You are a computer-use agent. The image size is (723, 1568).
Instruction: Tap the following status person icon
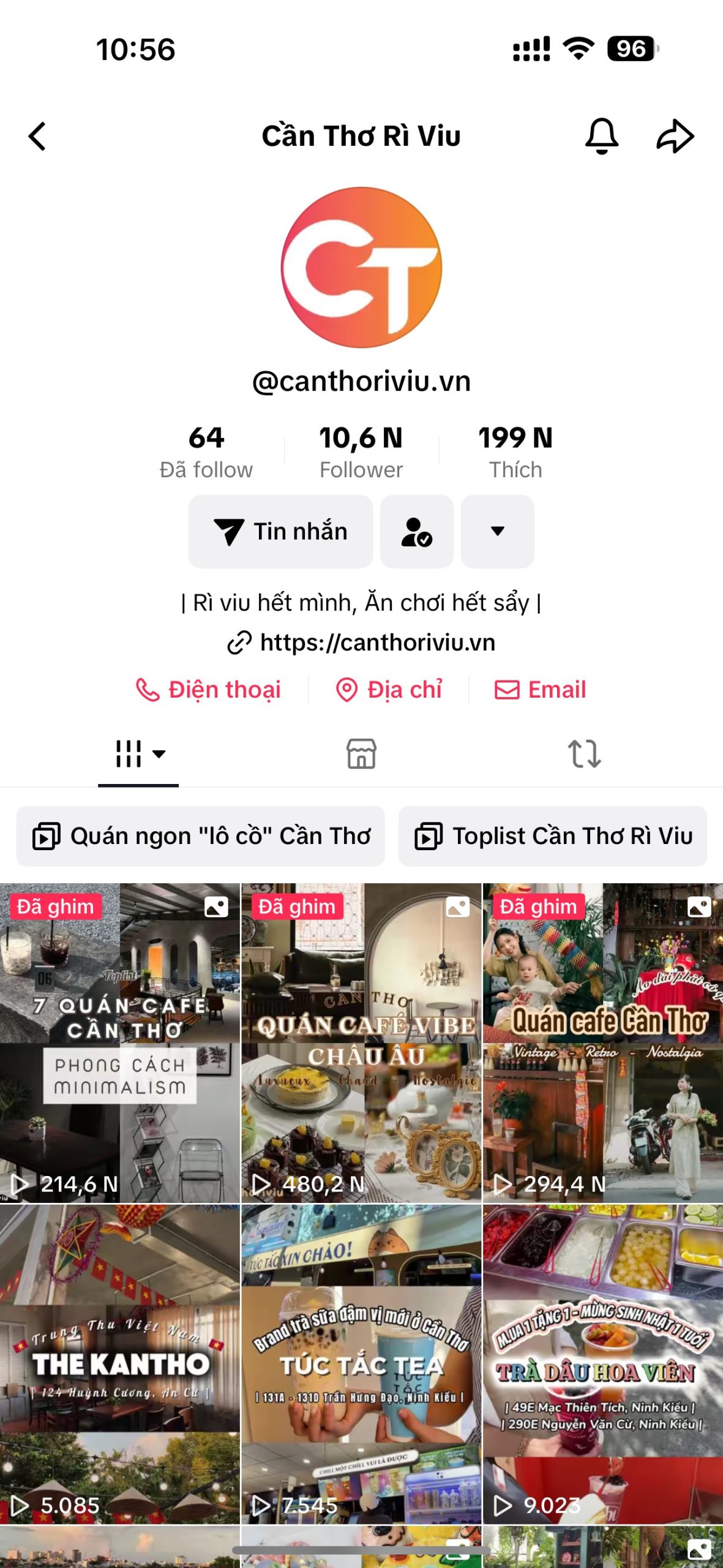(x=417, y=531)
